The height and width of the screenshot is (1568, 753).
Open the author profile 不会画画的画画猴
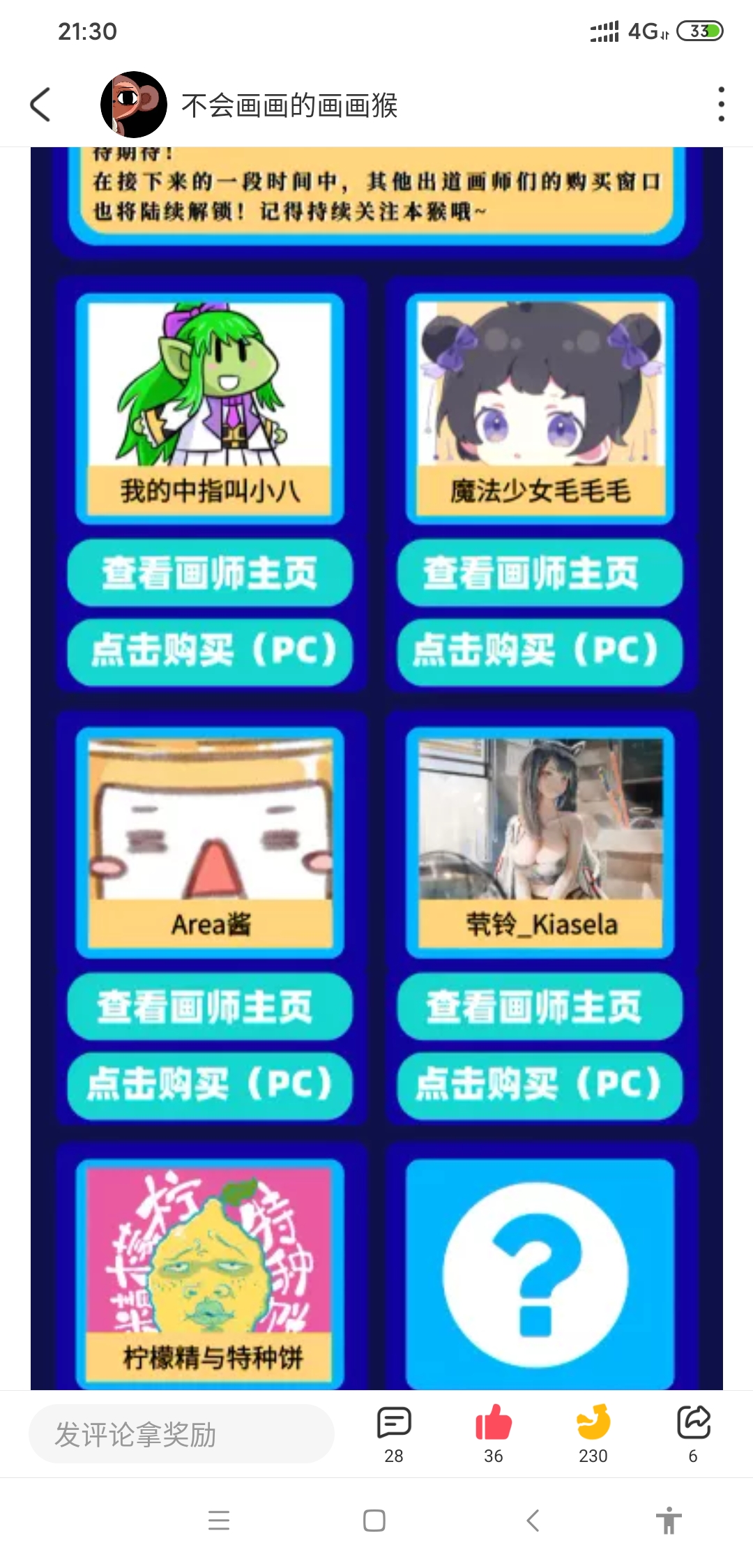click(289, 105)
